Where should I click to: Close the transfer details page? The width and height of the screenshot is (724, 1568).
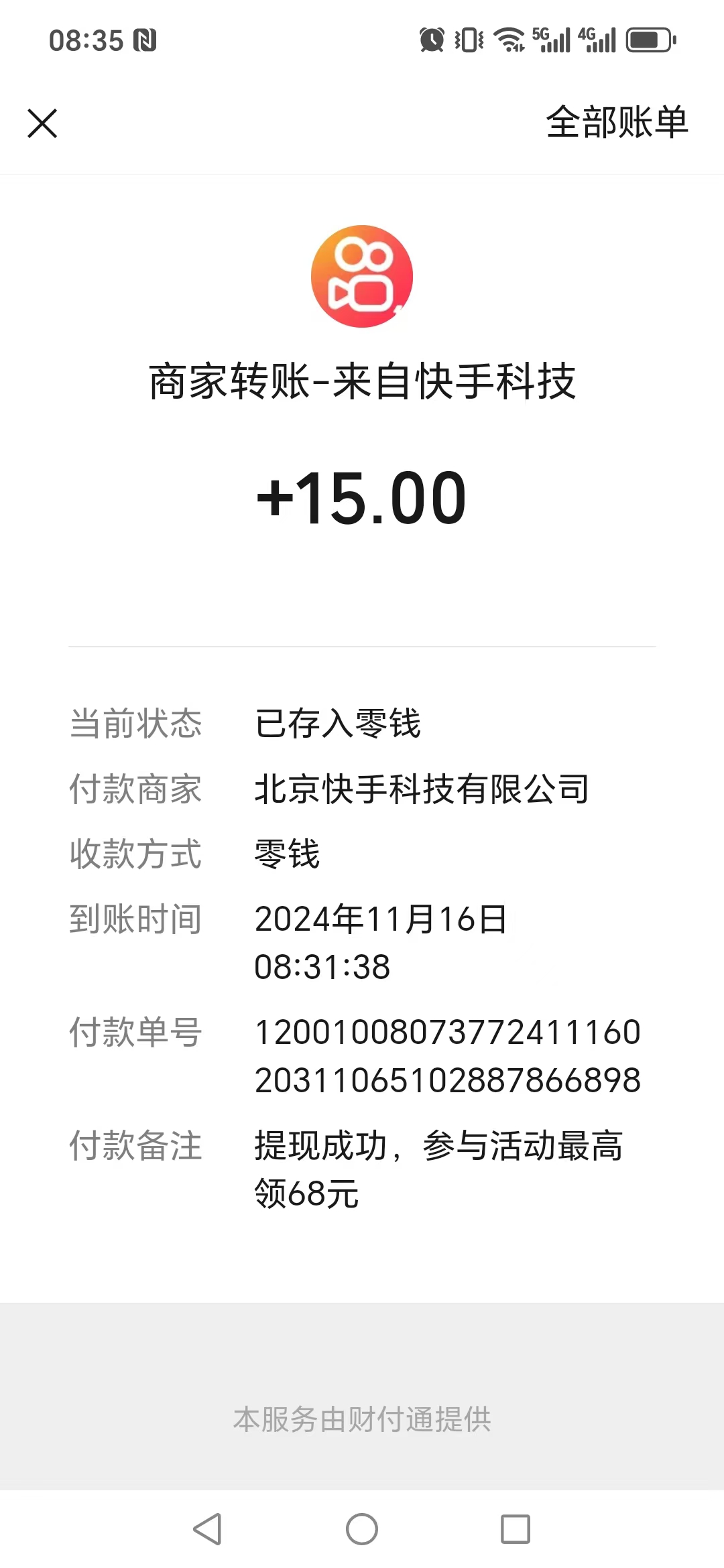(42, 123)
